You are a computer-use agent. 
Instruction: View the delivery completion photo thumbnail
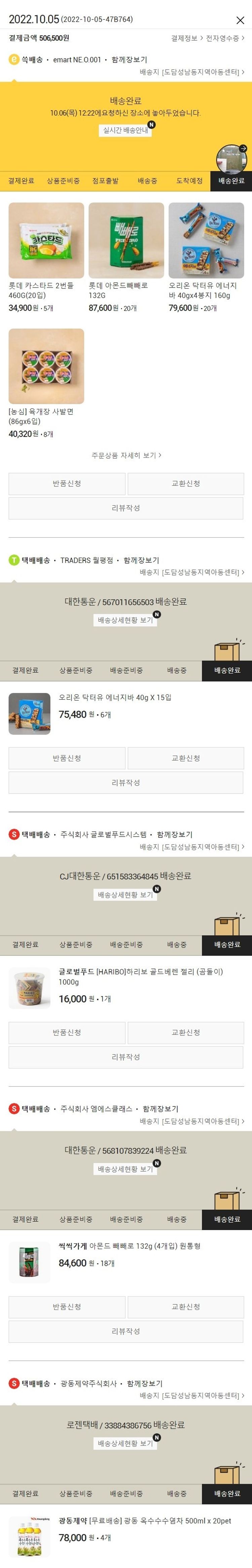point(232,158)
